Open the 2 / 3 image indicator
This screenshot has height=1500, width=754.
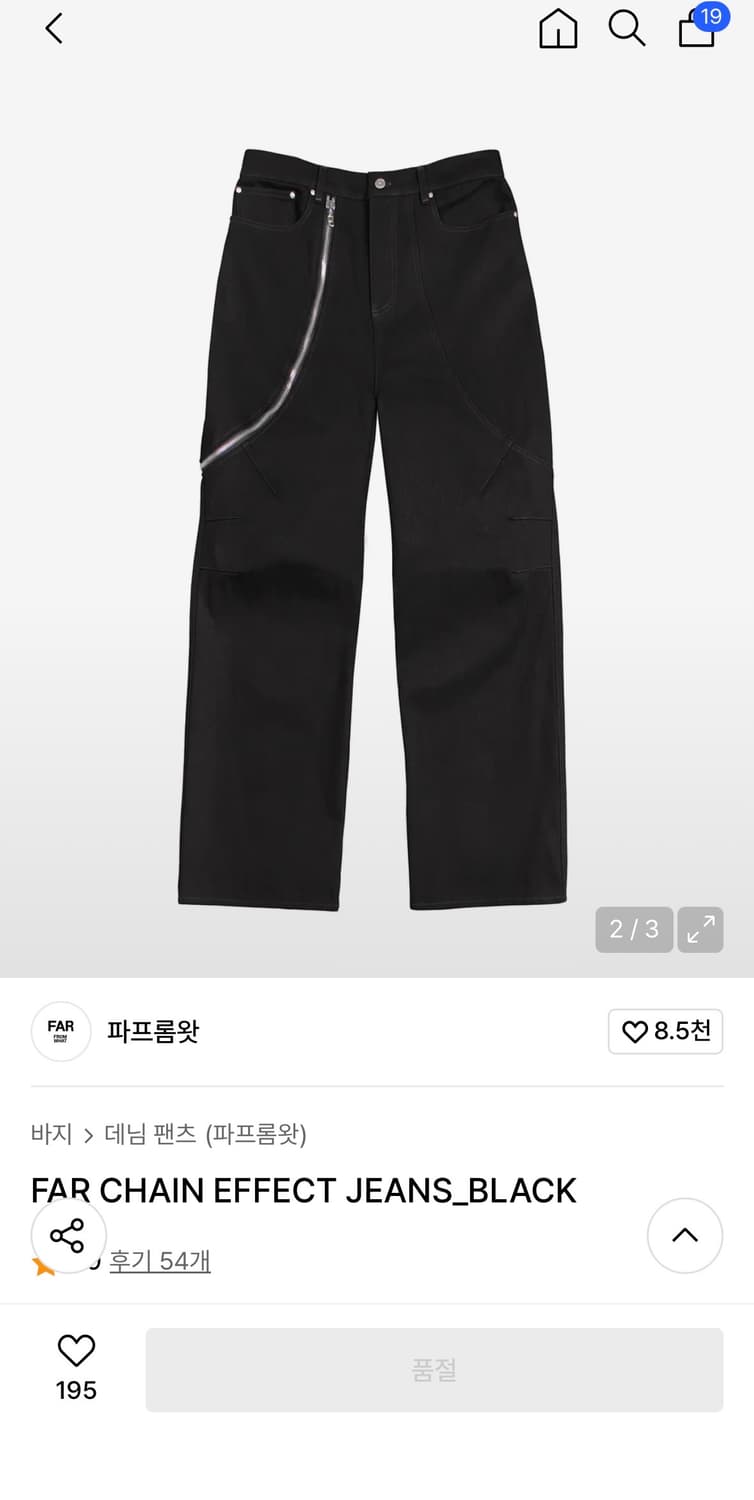(633, 929)
